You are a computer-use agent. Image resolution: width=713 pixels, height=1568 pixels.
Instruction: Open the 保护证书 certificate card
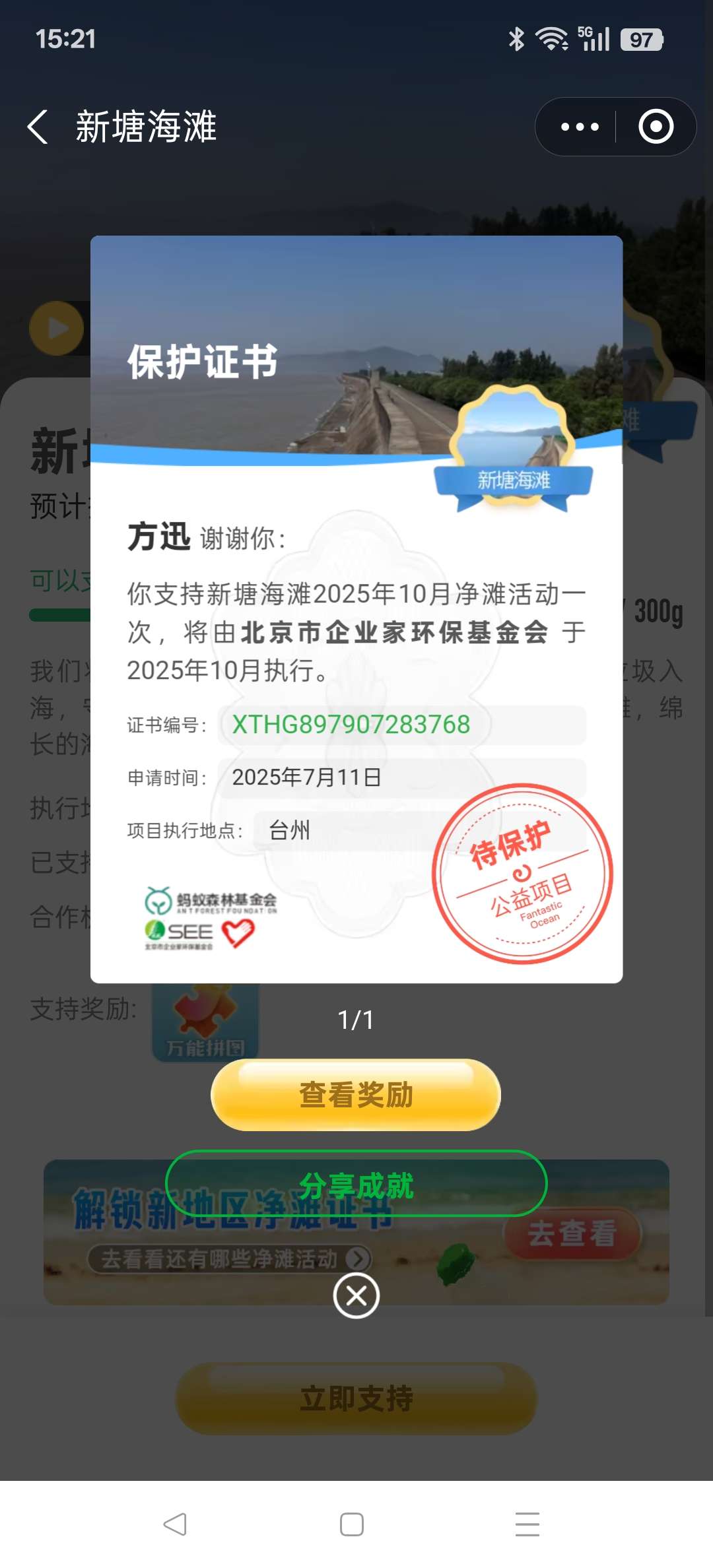point(356,608)
